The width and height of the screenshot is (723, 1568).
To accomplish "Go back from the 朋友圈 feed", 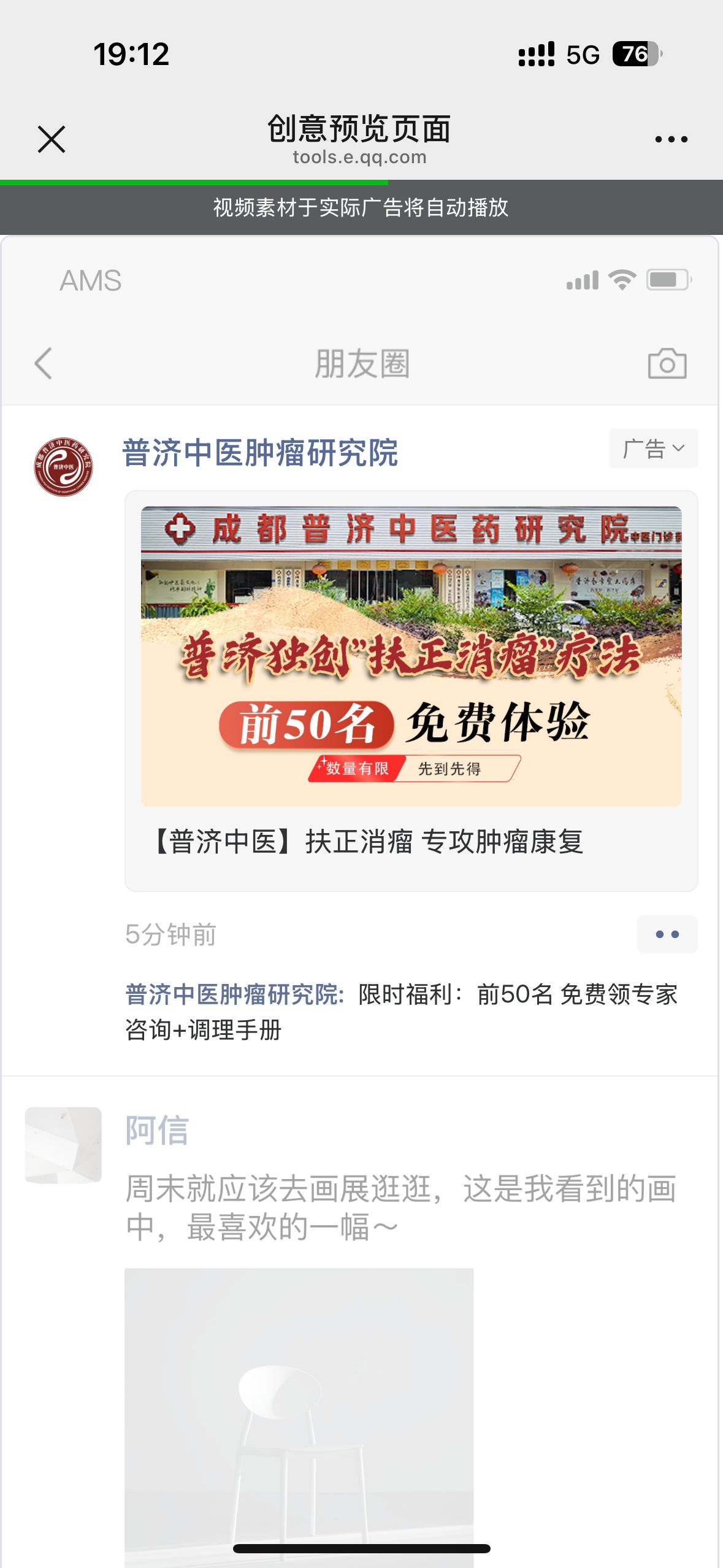I will (x=43, y=363).
